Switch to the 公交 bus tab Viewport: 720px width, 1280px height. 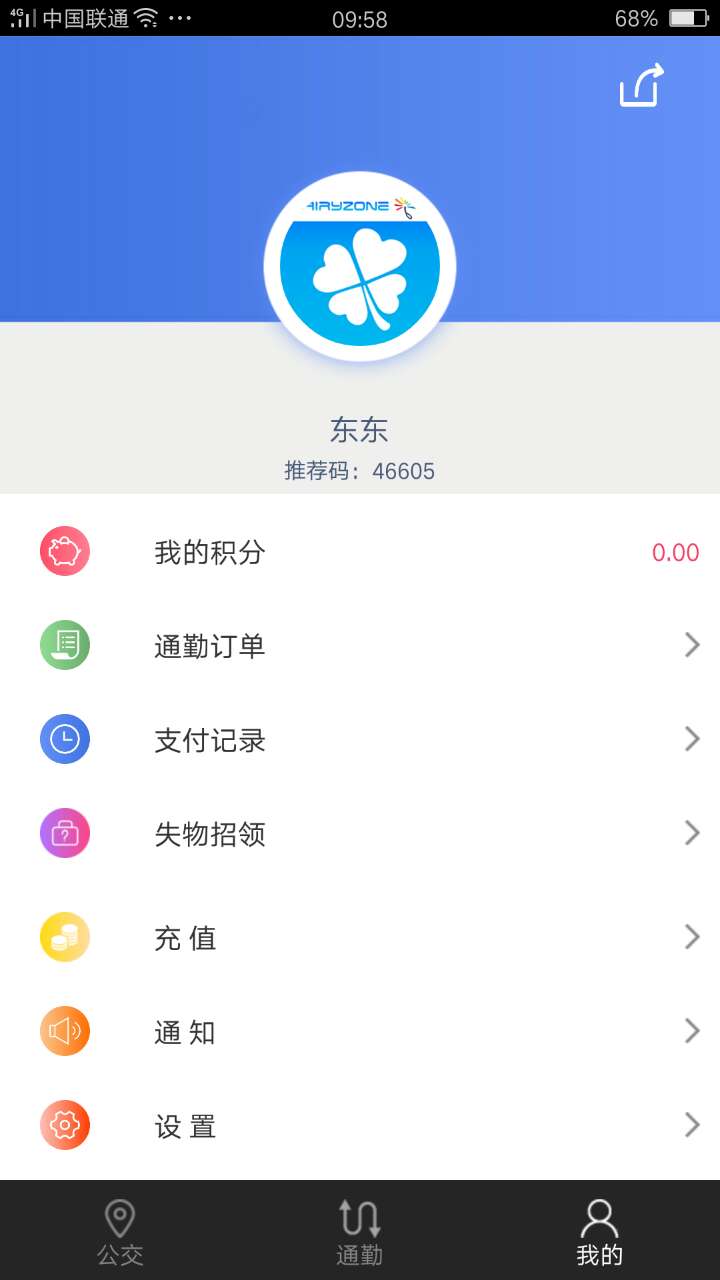120,1231
